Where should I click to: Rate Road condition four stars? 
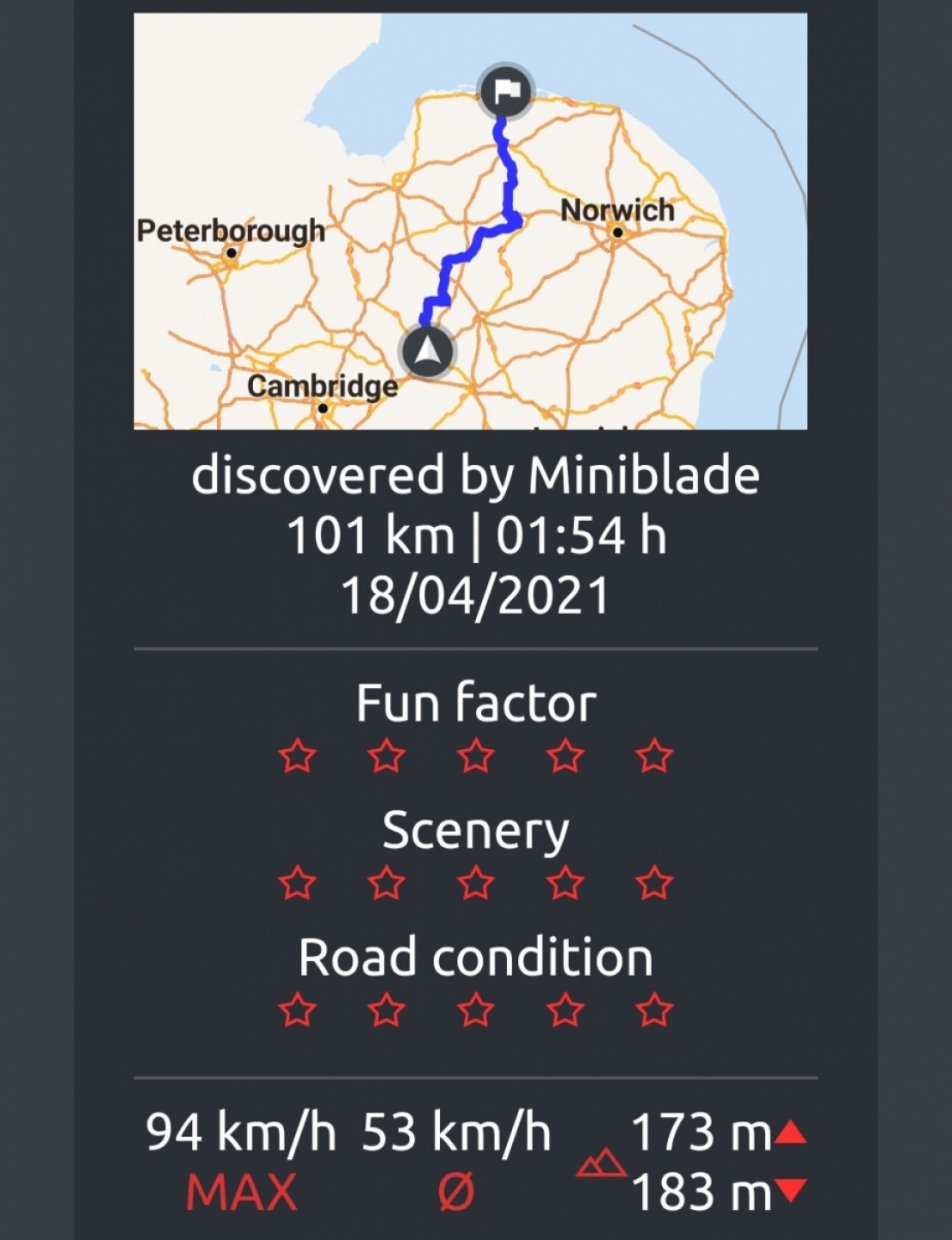coord(566,1010)
